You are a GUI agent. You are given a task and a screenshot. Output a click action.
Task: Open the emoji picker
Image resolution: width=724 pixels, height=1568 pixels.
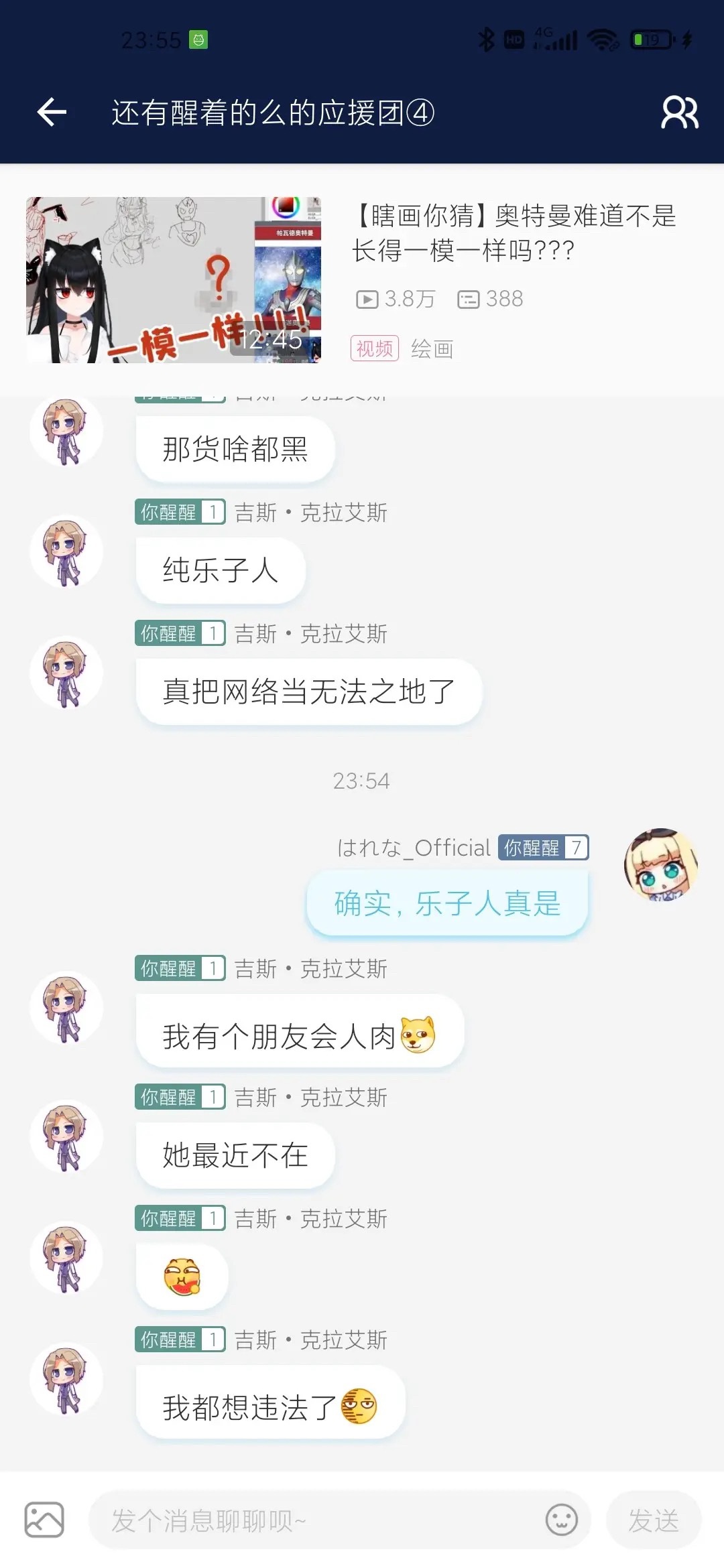click(x=561, y=1520)
